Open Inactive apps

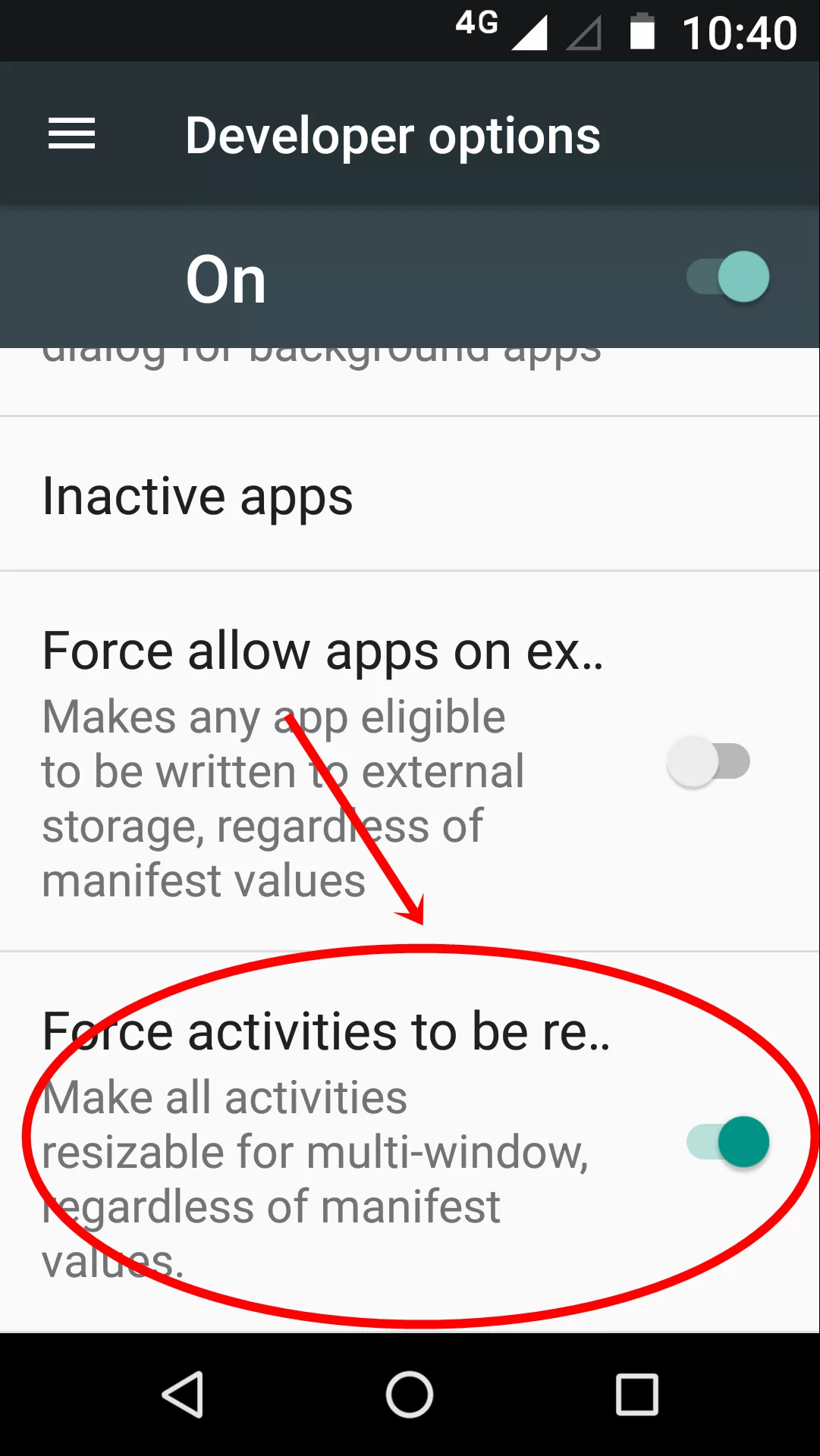click(410, 495)
